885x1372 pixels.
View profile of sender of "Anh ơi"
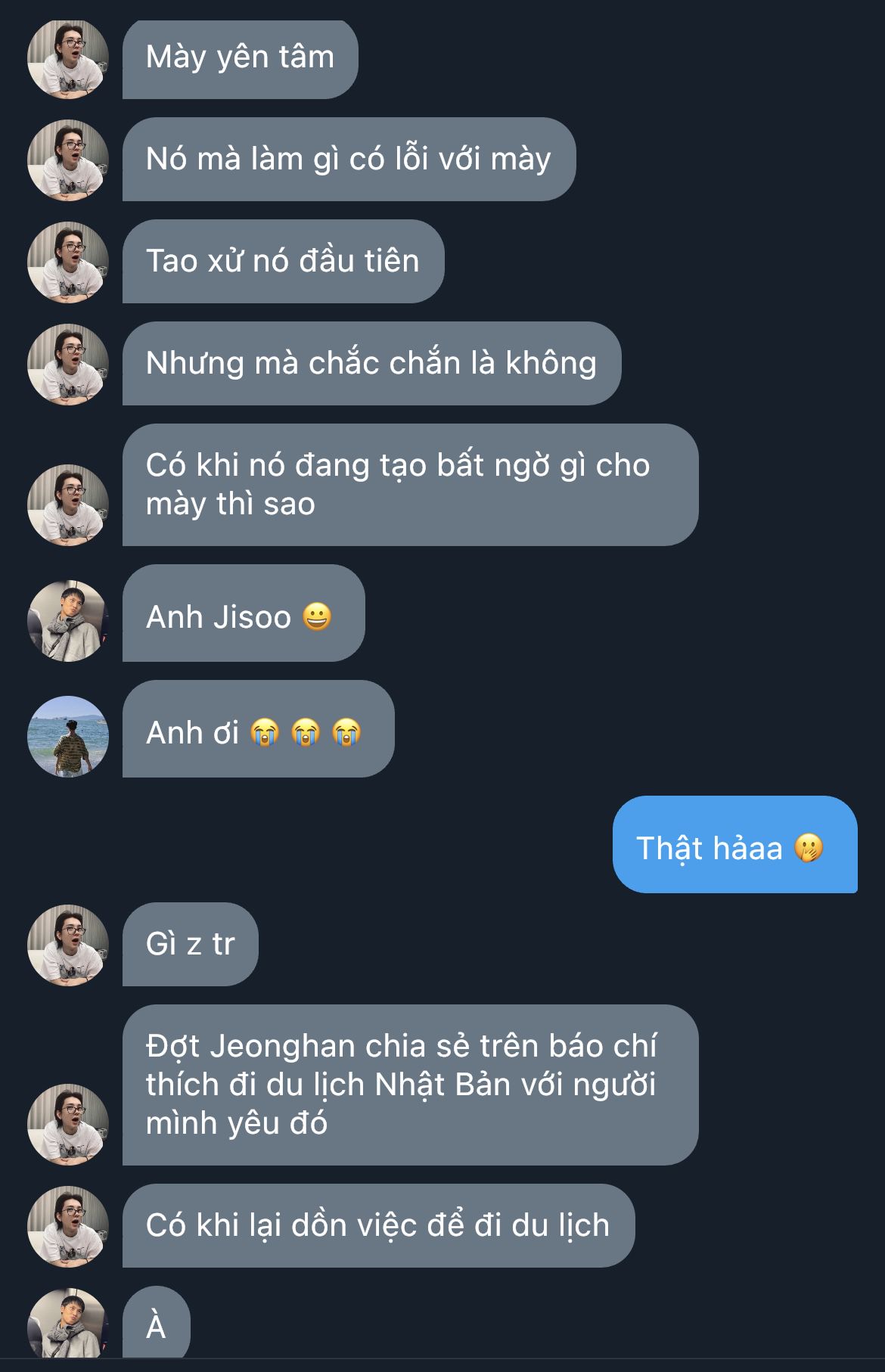coord(68,737)
